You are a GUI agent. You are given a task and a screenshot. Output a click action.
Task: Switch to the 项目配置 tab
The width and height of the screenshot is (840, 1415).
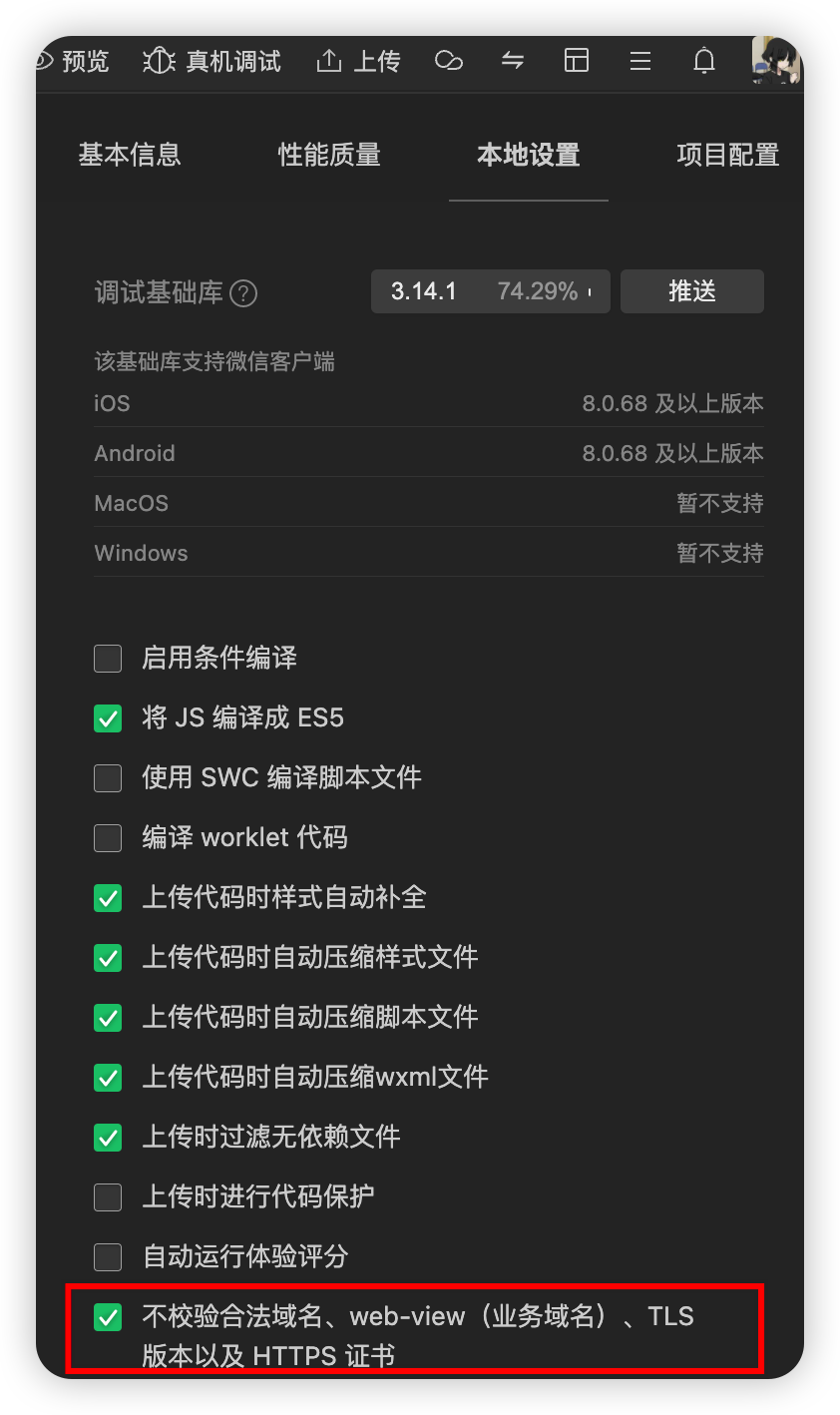click(728, 155)
